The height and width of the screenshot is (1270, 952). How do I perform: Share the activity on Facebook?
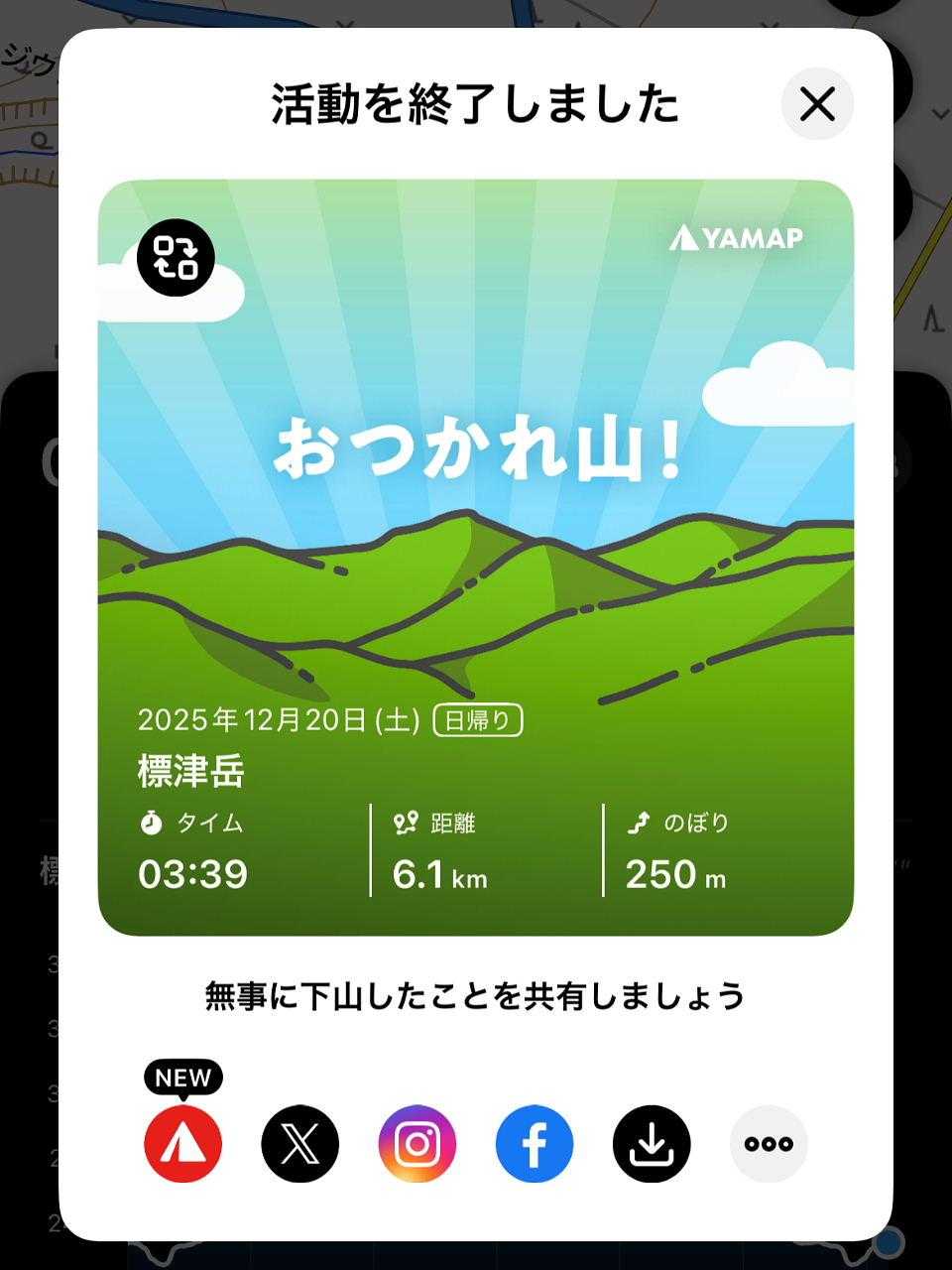click(535, 1144)
